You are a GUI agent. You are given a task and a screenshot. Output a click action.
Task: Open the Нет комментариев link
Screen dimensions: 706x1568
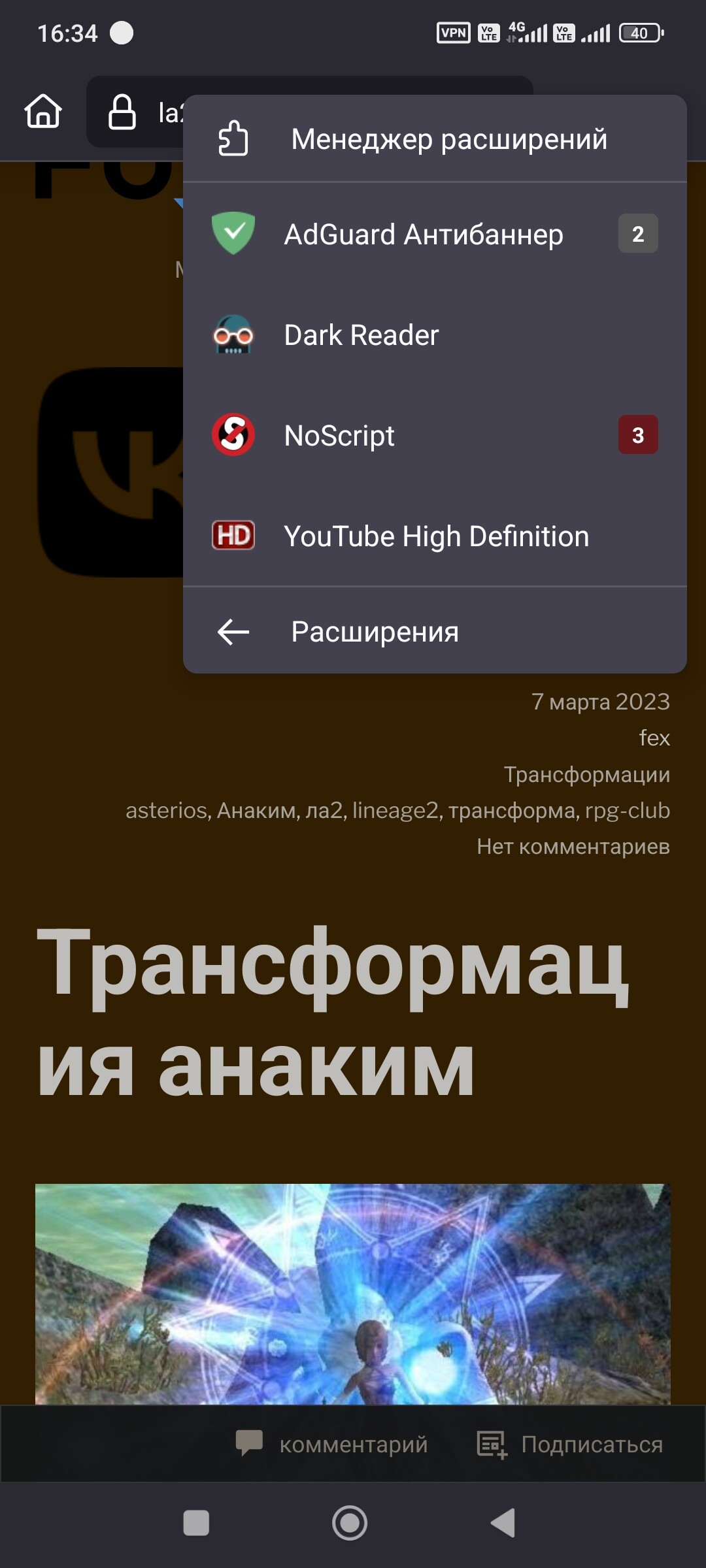[x=573, y=847]
